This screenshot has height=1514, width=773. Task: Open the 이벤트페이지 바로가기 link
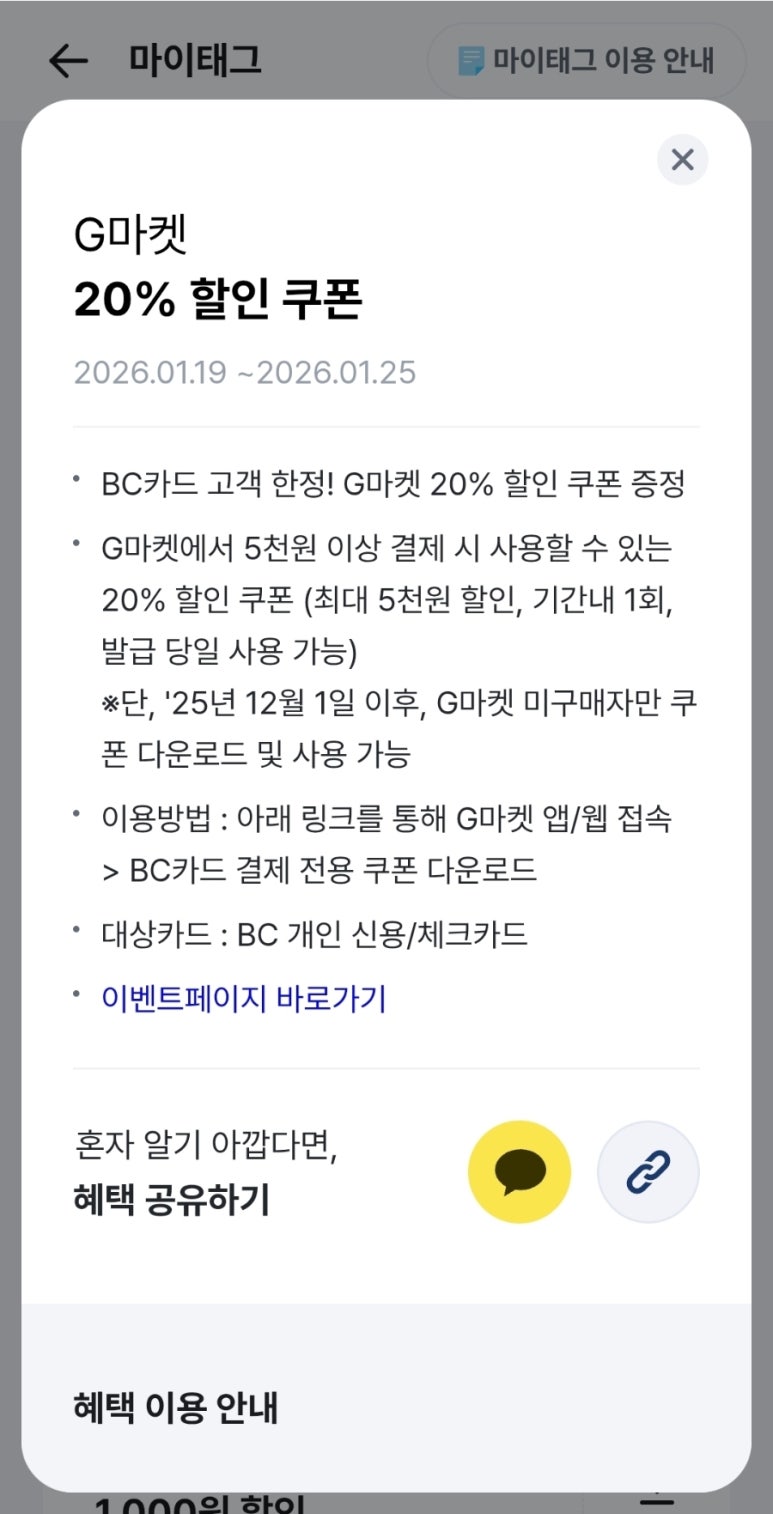point(244,998)
